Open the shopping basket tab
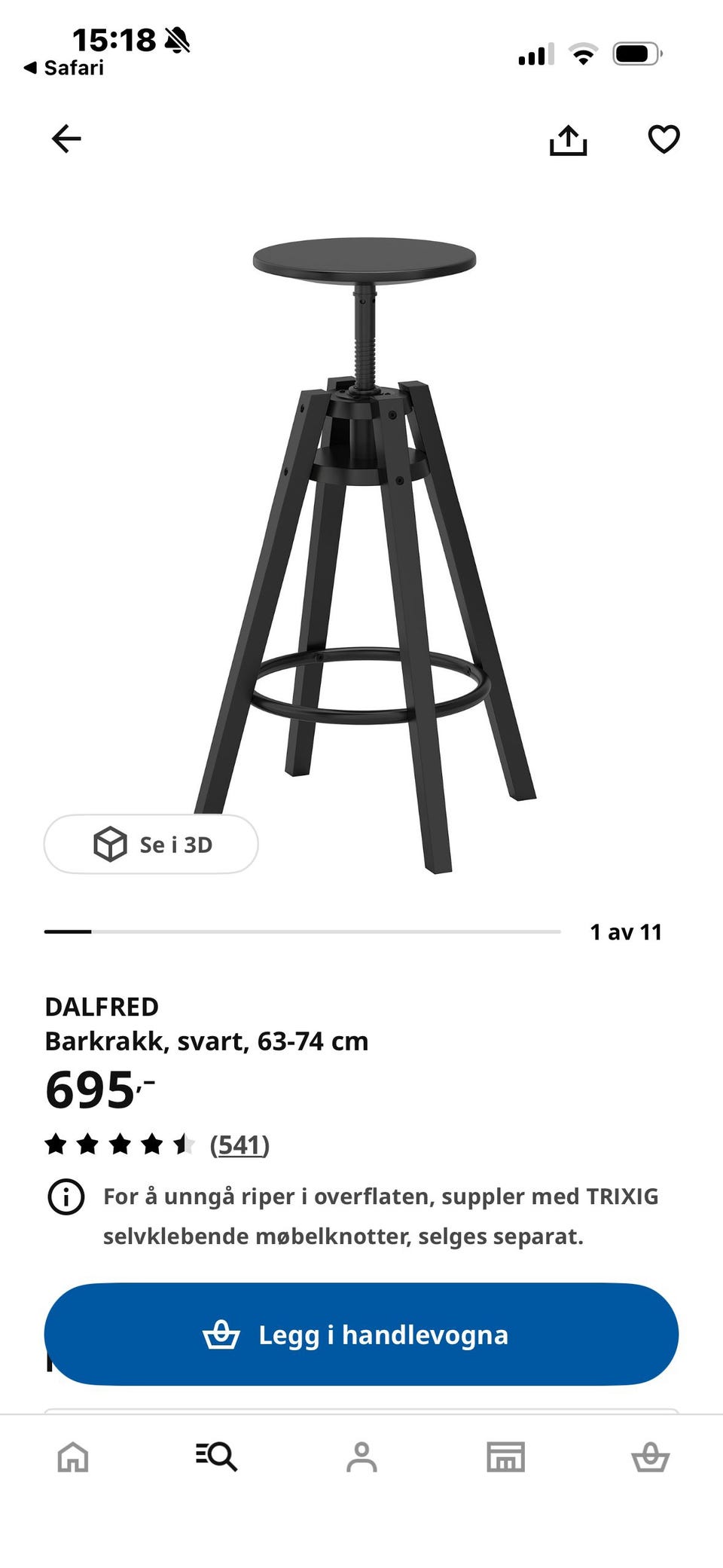Image resolution: width=723 pixels, height=1568 pixels. point(650,1456)
